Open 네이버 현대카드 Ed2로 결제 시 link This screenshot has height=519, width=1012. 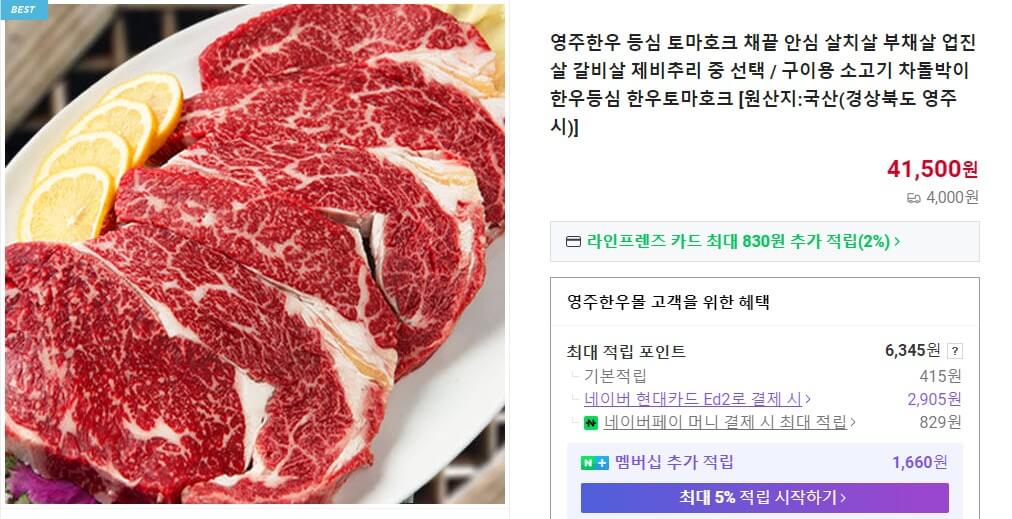pos(697,399)
